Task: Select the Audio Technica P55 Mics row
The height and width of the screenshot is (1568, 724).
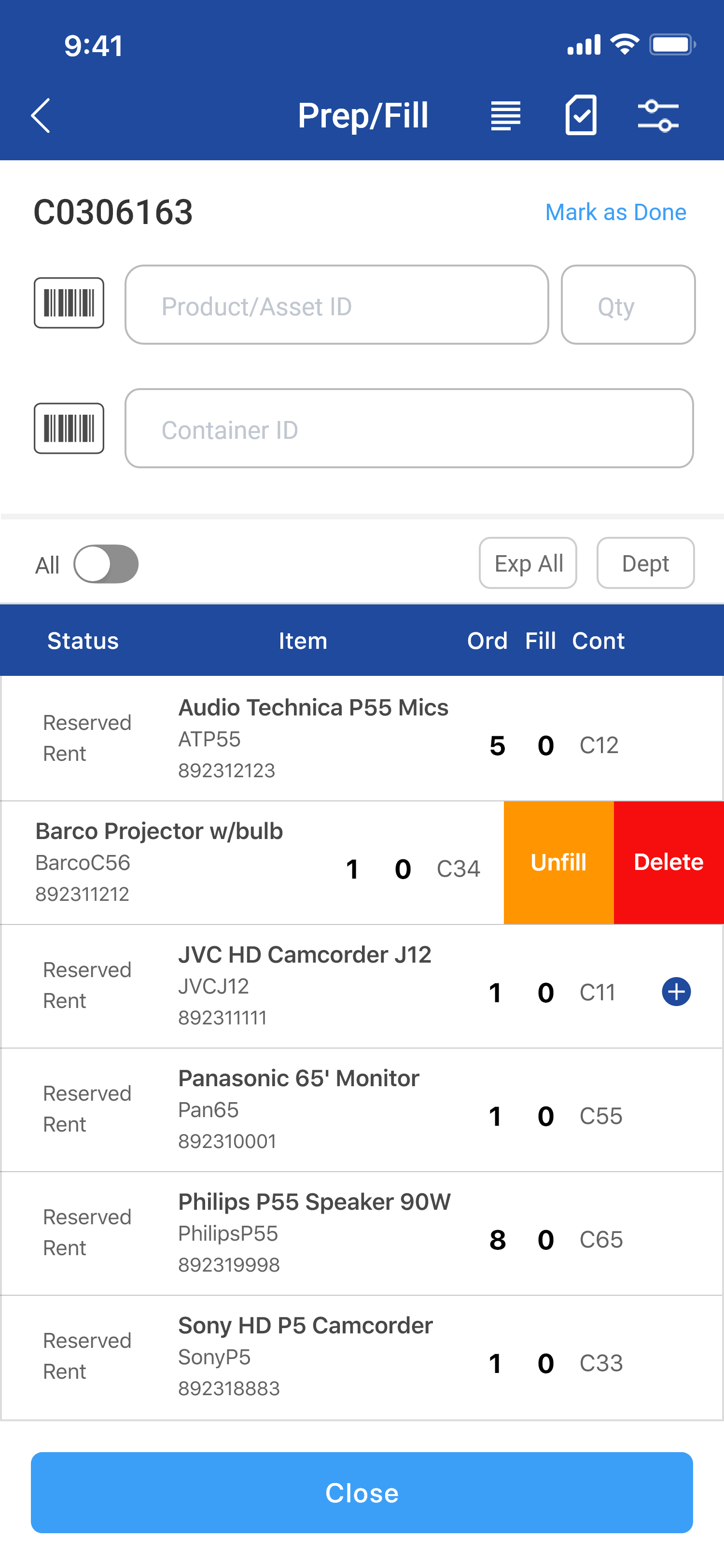Action: (x=304, y=738)
